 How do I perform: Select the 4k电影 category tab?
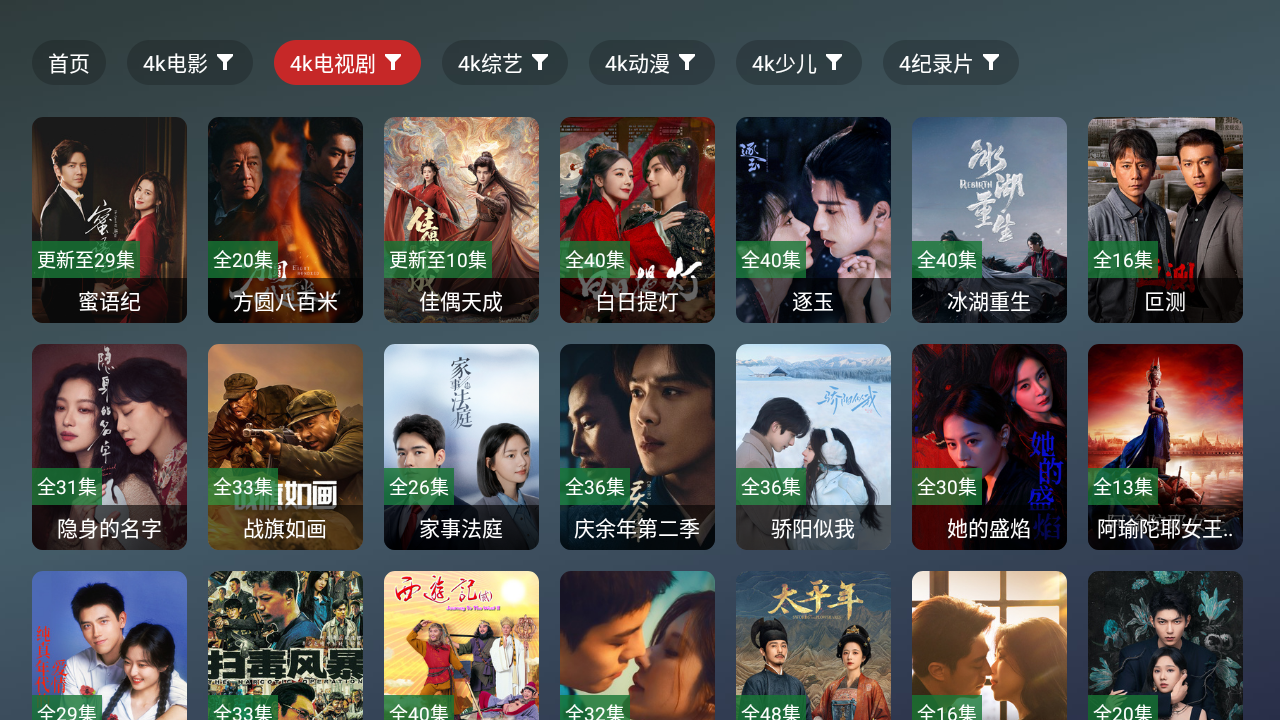coord(189,63)
